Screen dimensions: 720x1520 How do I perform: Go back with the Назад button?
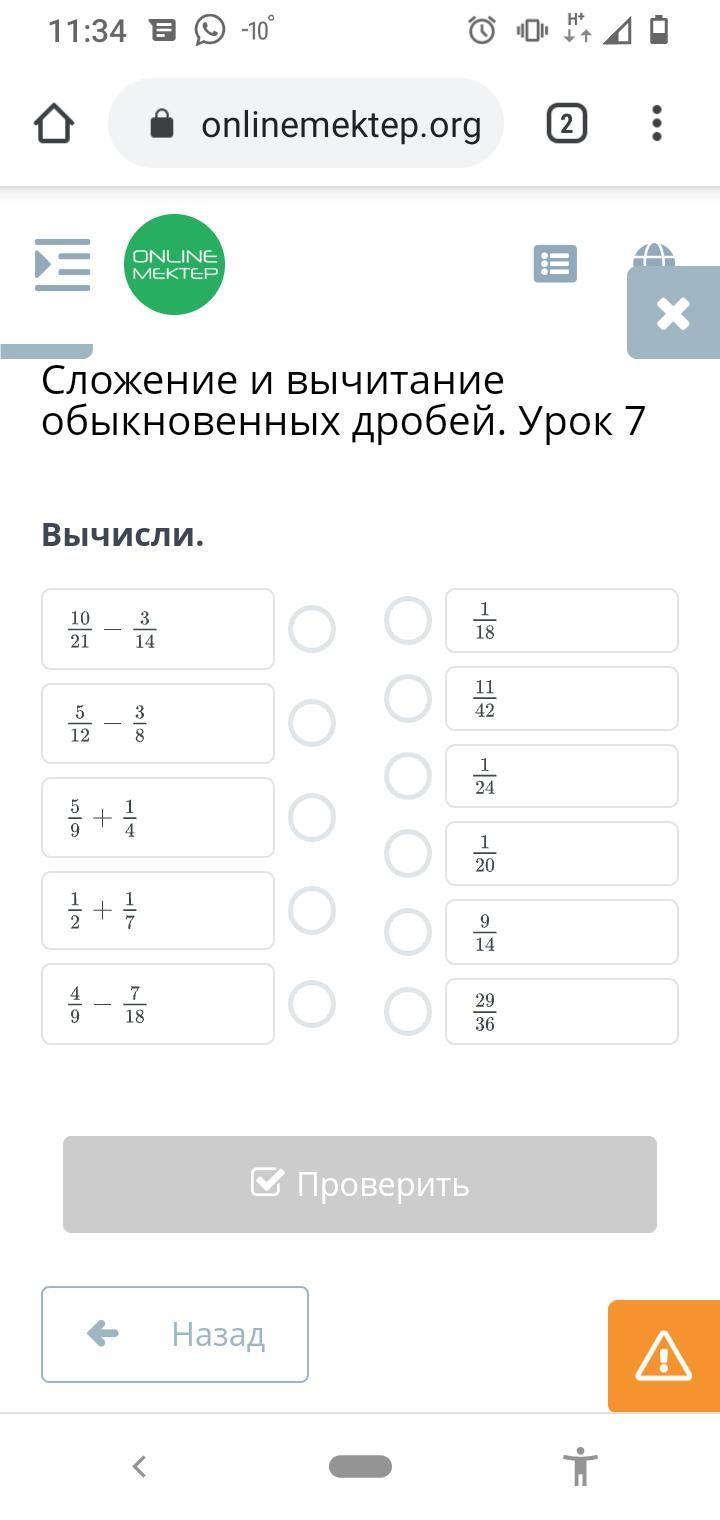(175, 1334)
